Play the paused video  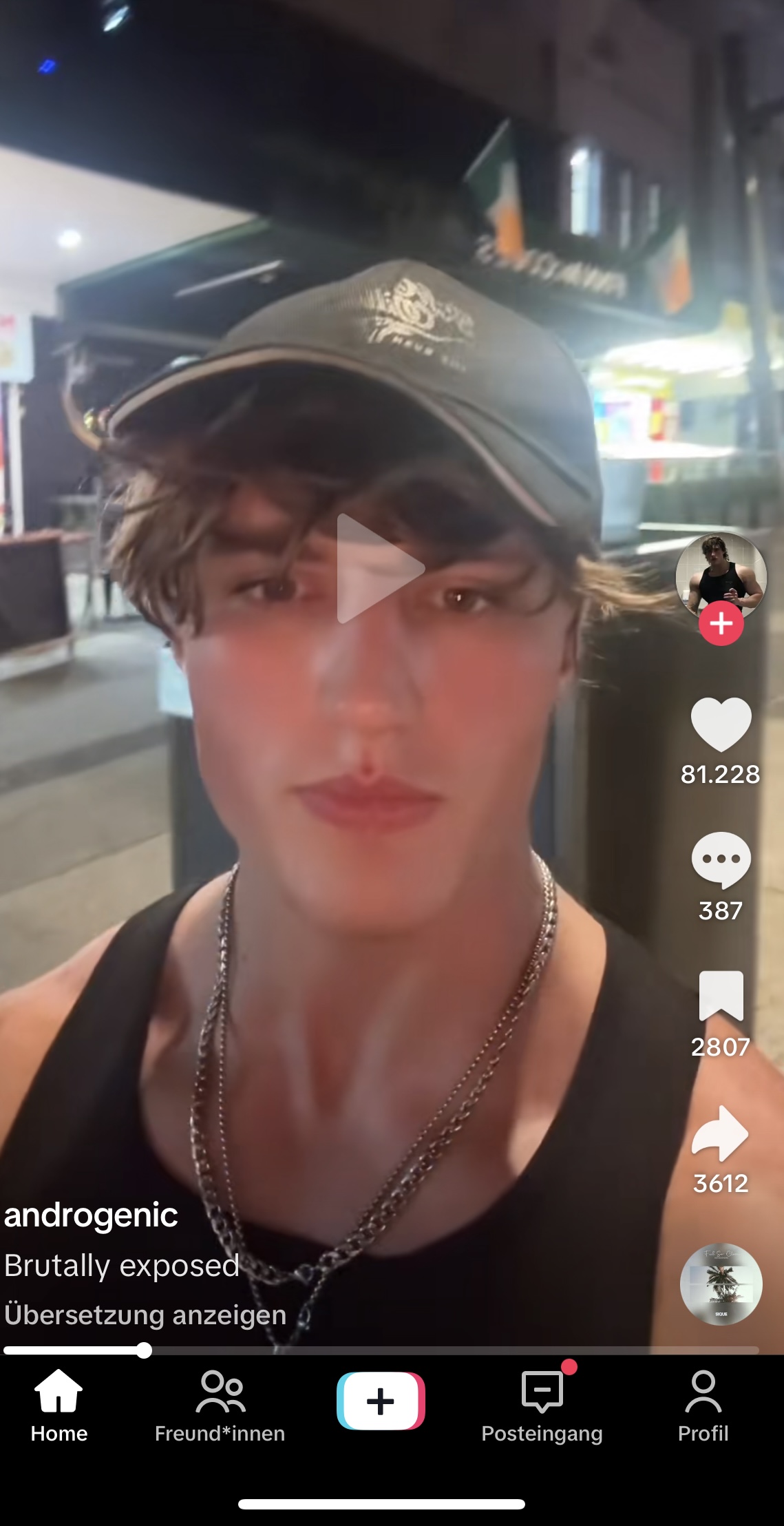(x=380, y=569)
